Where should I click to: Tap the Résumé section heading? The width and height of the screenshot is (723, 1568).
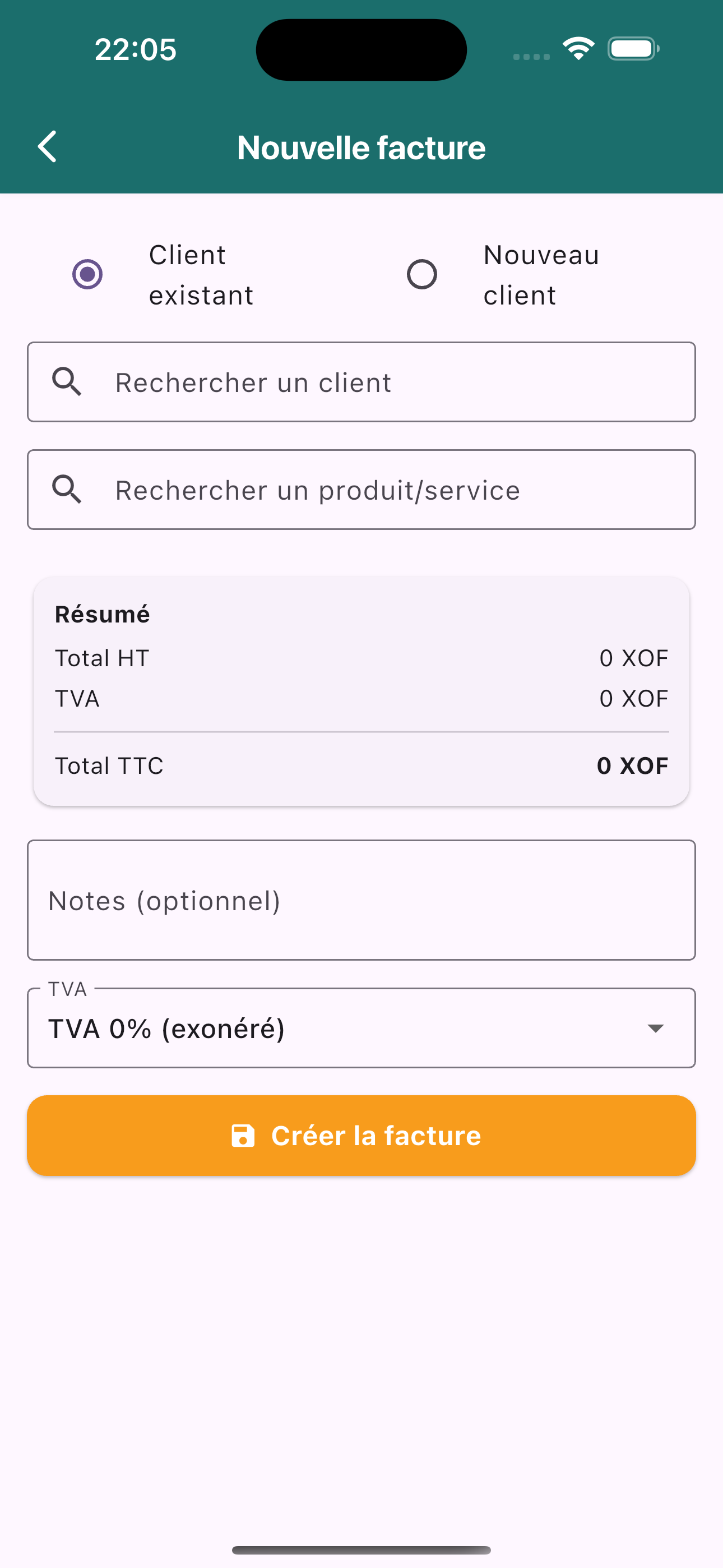(x=102, y=614)
